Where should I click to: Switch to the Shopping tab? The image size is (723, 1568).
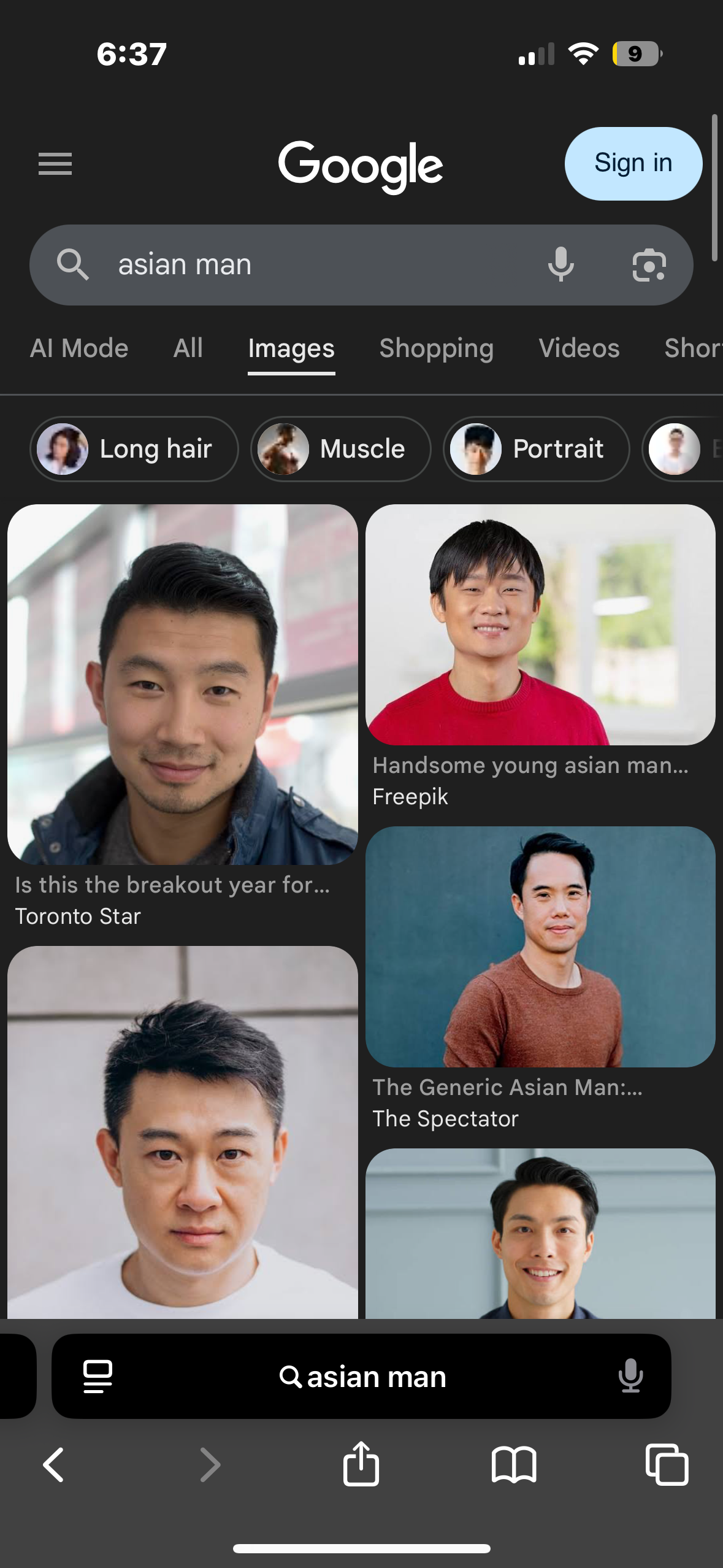pos(436,348)
